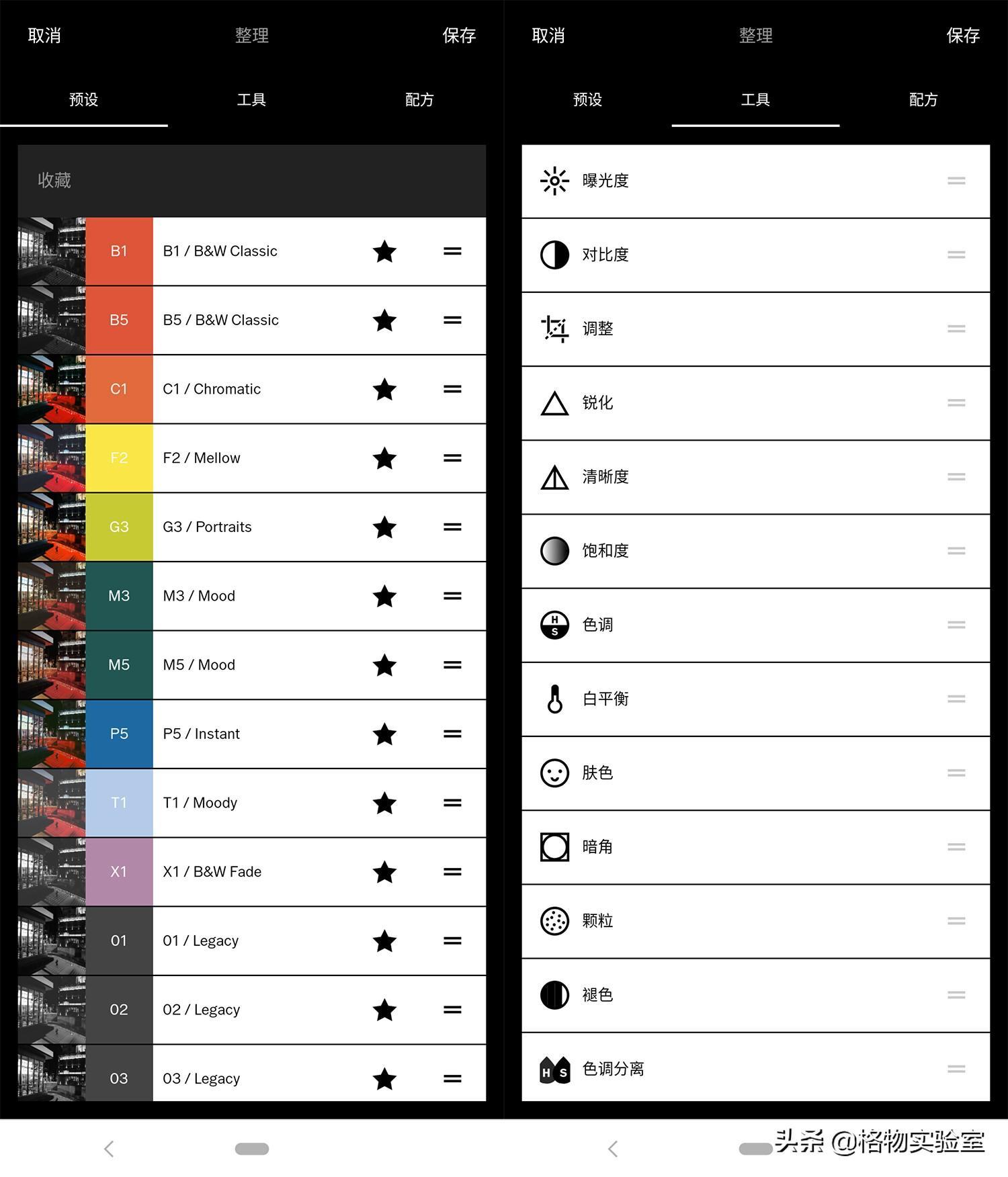Unfavorite the B1 / B&W Classic preset
The width and height of the screenshot is (1008, 1177).
click(x=384, y=251)
